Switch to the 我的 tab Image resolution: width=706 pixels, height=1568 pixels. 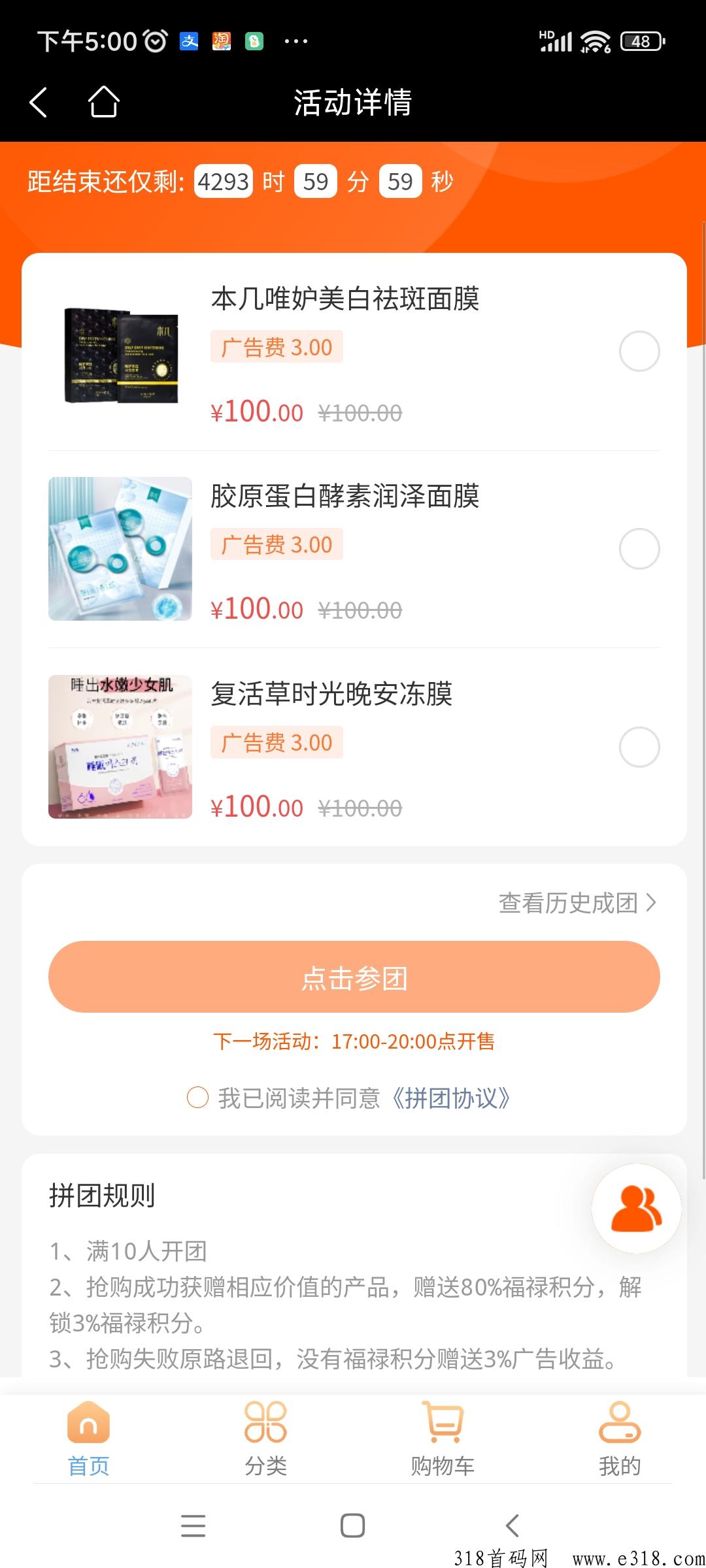(619, 1438)
